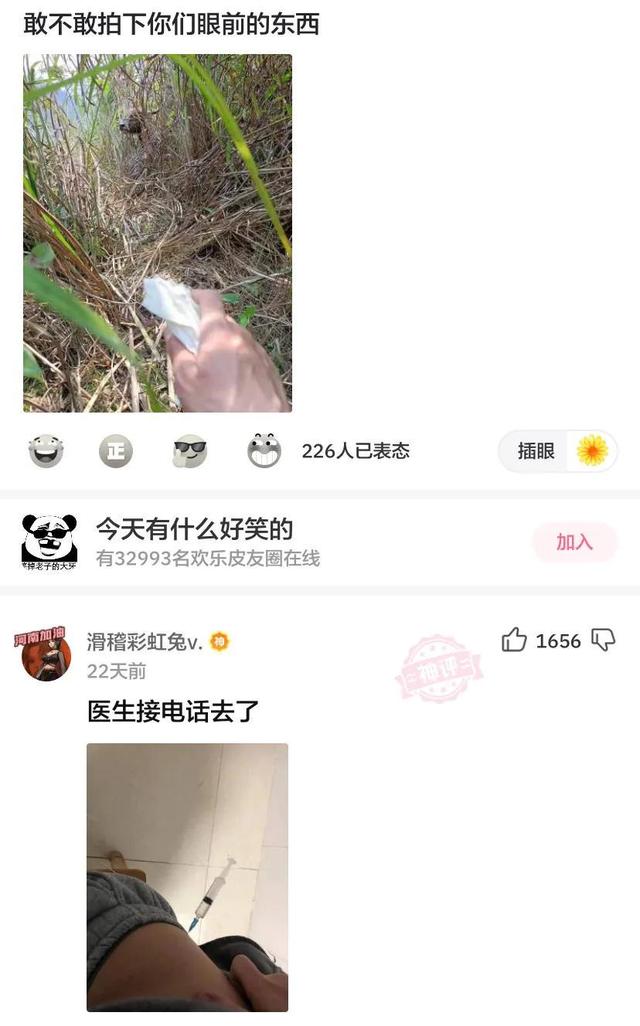
Task: Join the 今天有什么好笑的 circle via 加入
Action: click(574, 542)
